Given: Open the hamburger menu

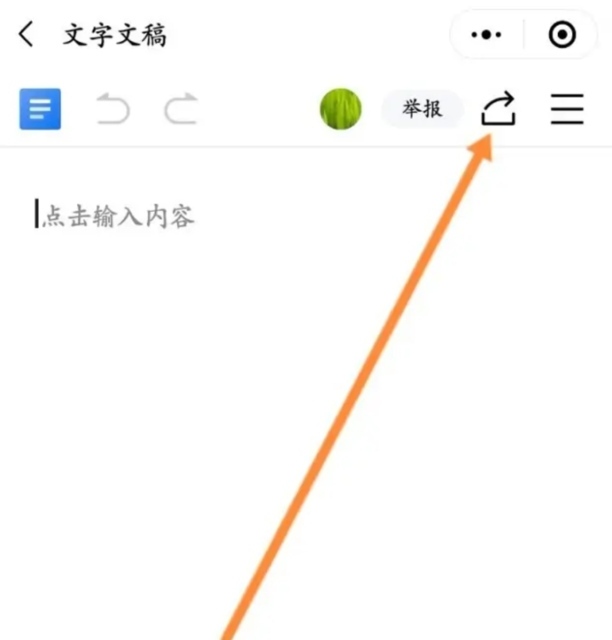Looking at the screenshot, I should pyautogui.click(x=567, y=109).
